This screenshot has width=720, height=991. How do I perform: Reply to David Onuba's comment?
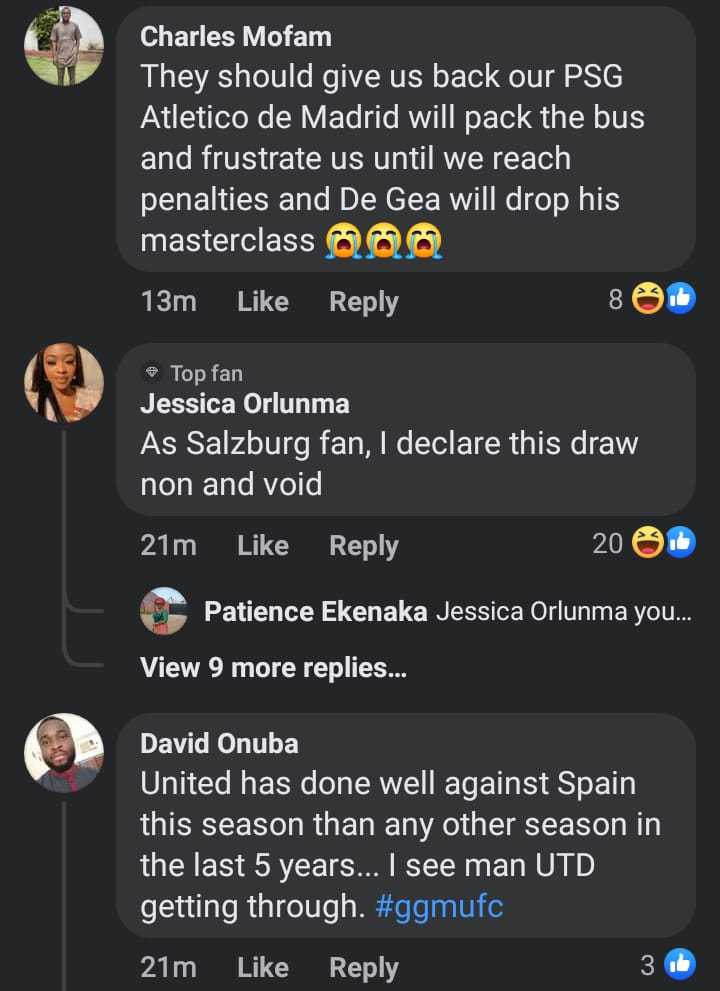[363, 967]
